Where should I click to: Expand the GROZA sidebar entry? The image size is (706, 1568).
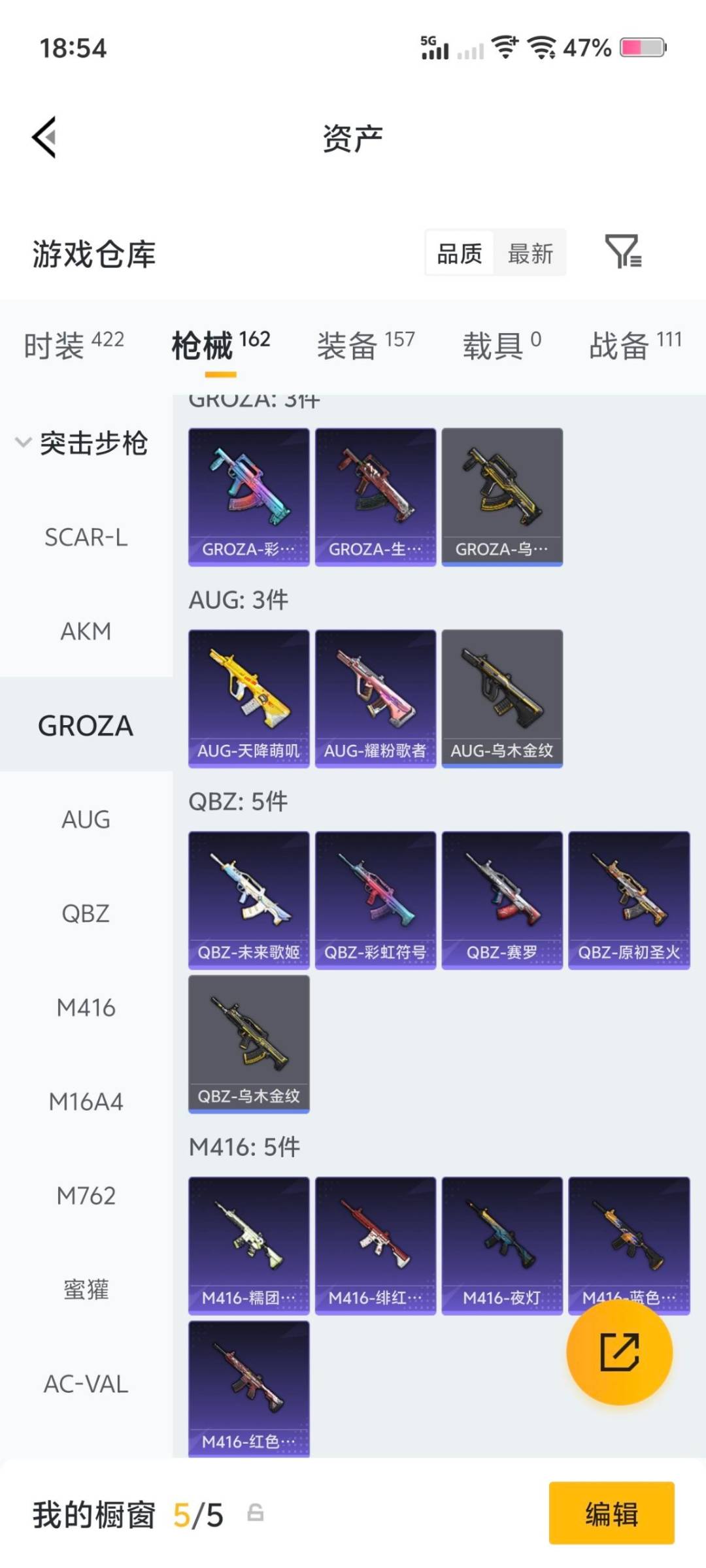point(85,725)
